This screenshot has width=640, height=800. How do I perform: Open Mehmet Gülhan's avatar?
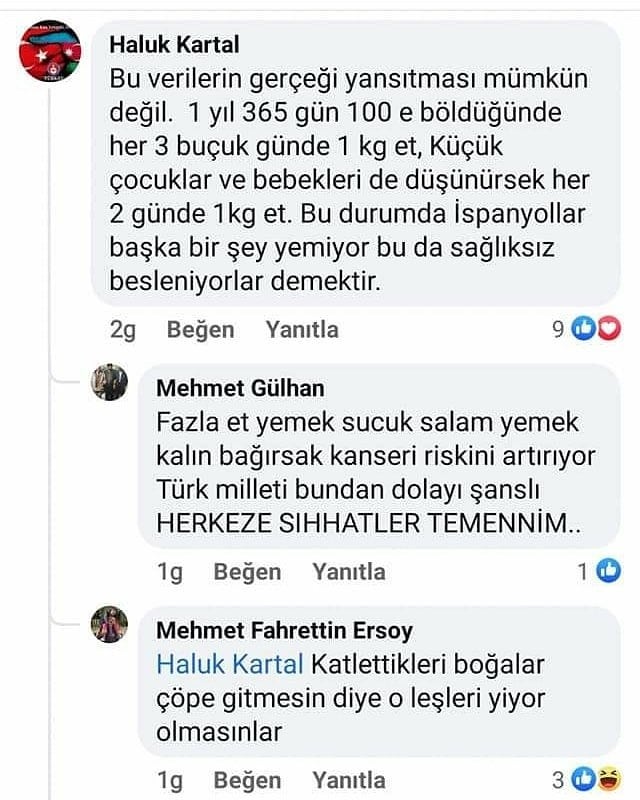click(109, 382)
